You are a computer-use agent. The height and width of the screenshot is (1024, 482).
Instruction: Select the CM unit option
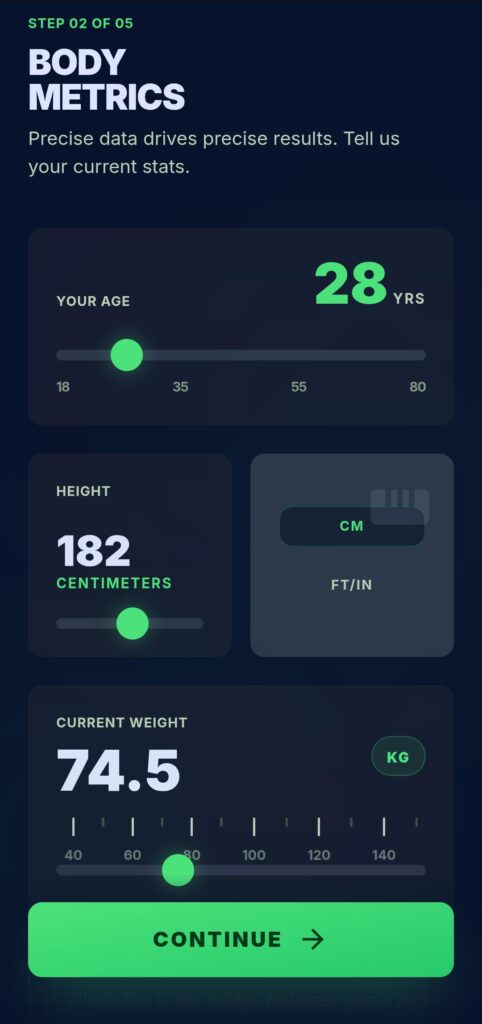point(352,526)
